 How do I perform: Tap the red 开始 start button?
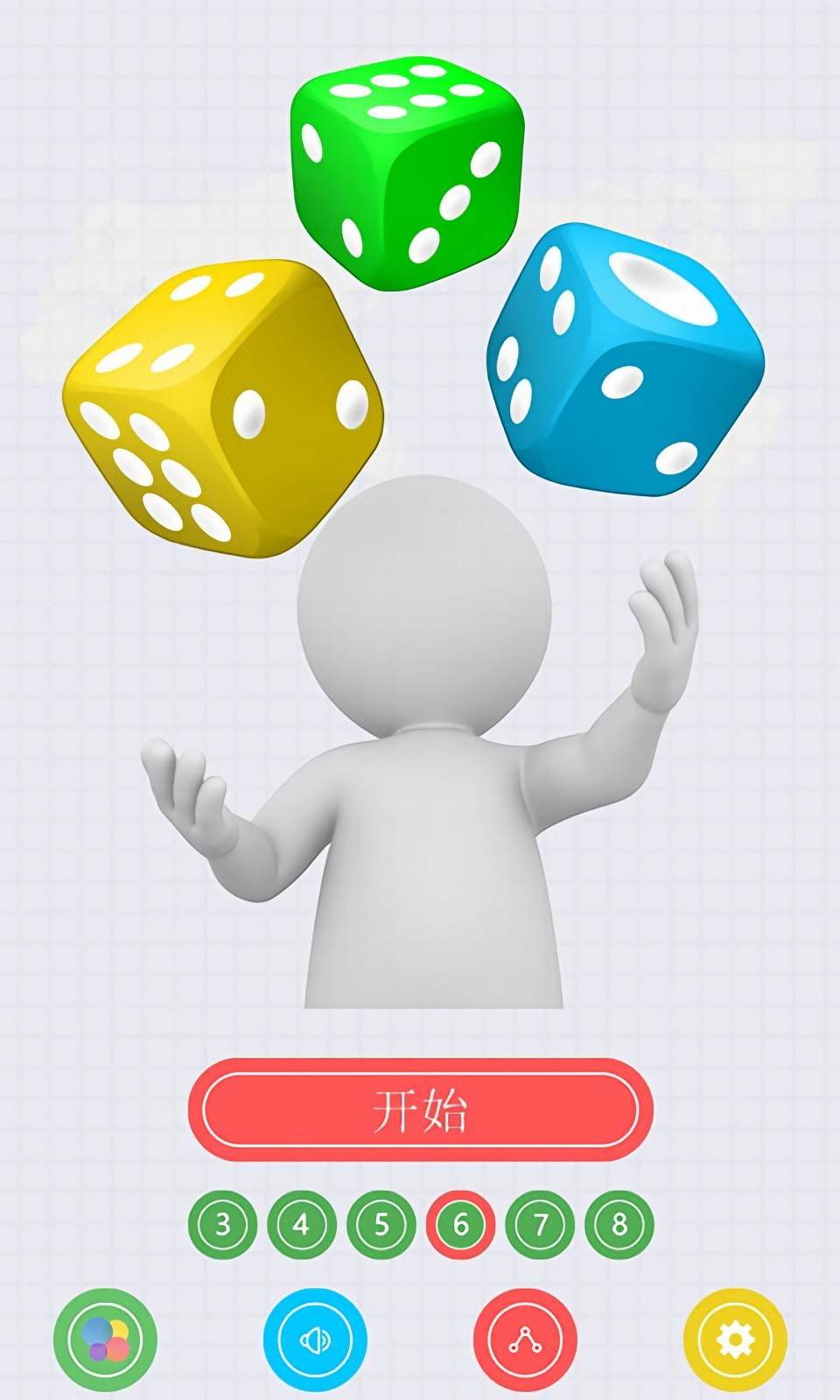pos(420,1109)
